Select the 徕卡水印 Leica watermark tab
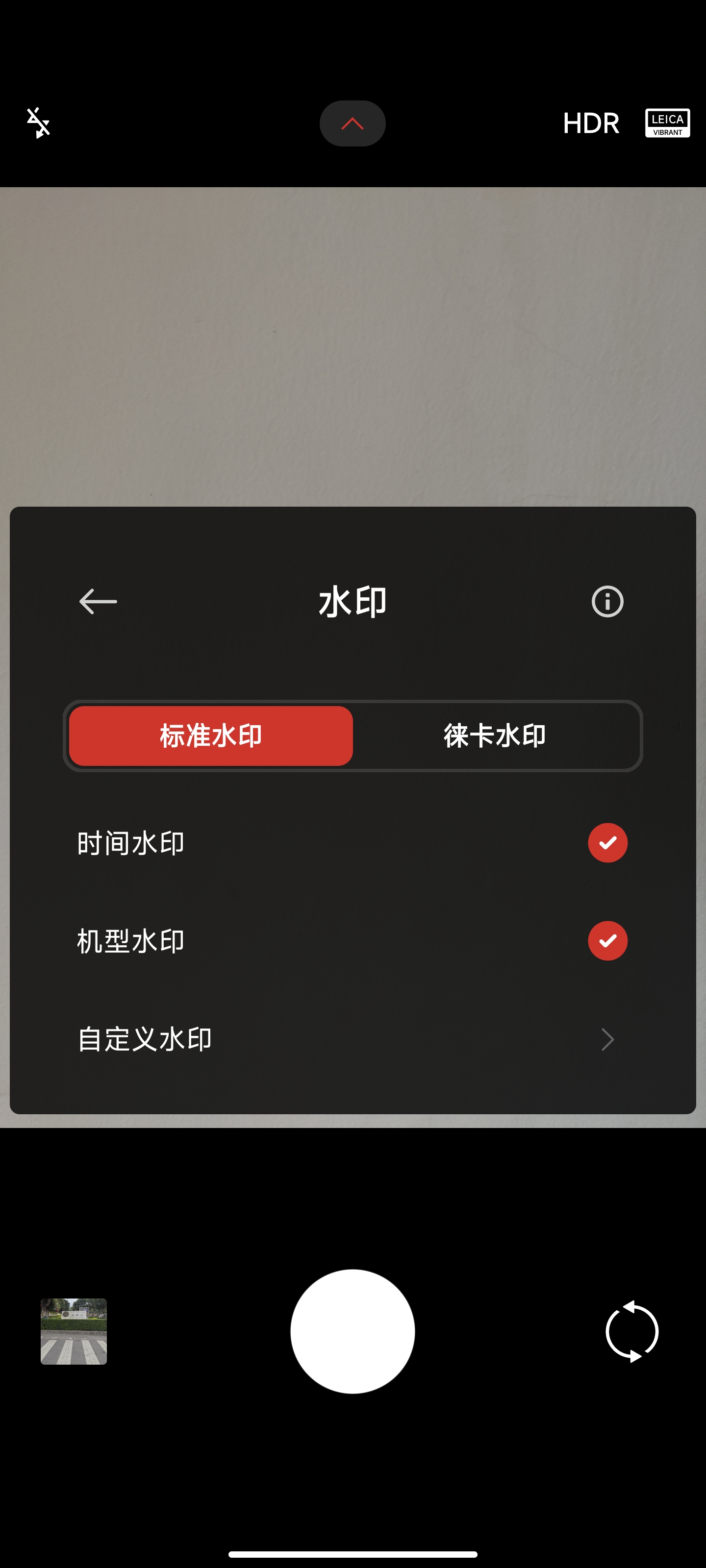This screenshot has height=1568, width=706. point(495,736)
